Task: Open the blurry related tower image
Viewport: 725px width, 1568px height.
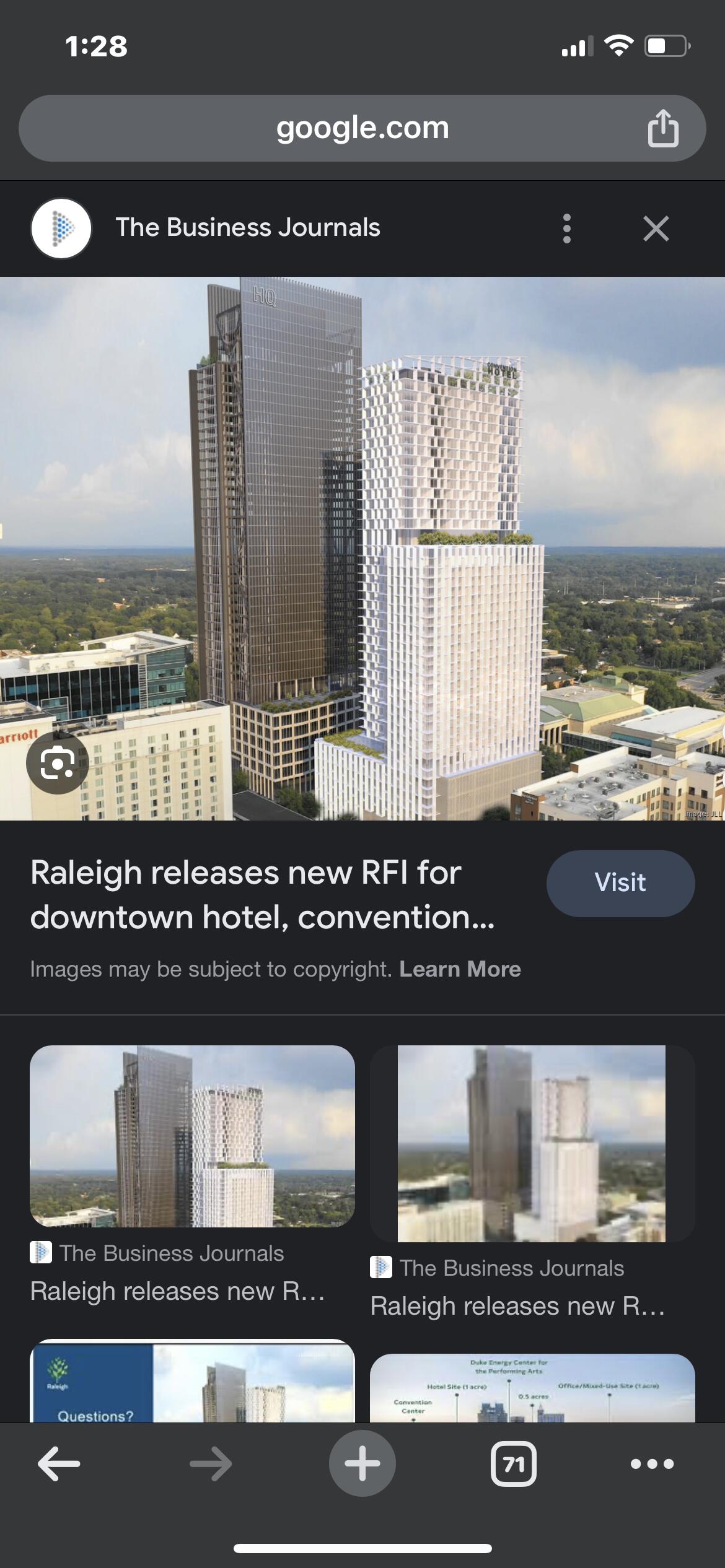Action: point(532,1144)
